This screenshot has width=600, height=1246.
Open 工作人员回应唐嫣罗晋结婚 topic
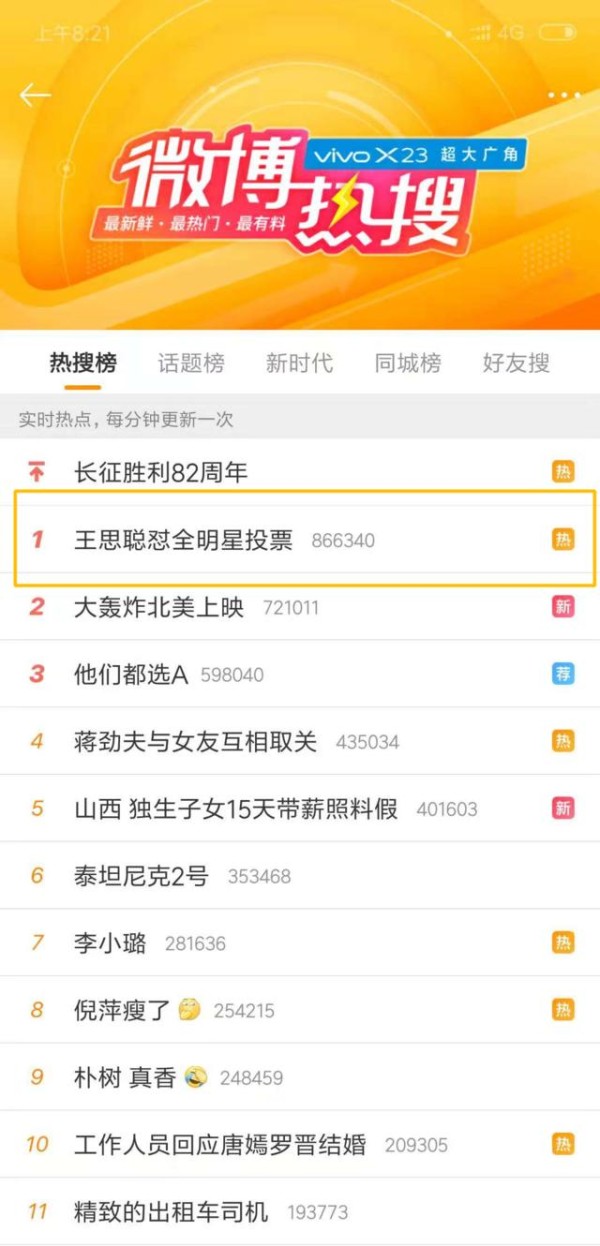coord(300,1144)
